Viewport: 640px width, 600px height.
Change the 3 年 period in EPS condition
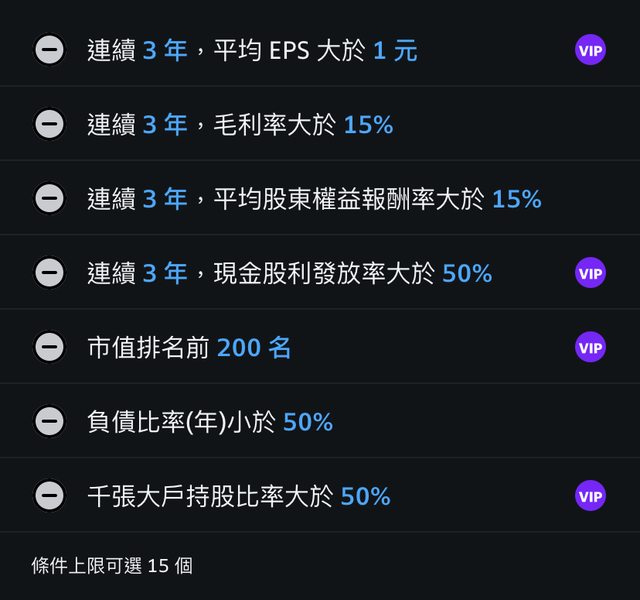(165, 50)
